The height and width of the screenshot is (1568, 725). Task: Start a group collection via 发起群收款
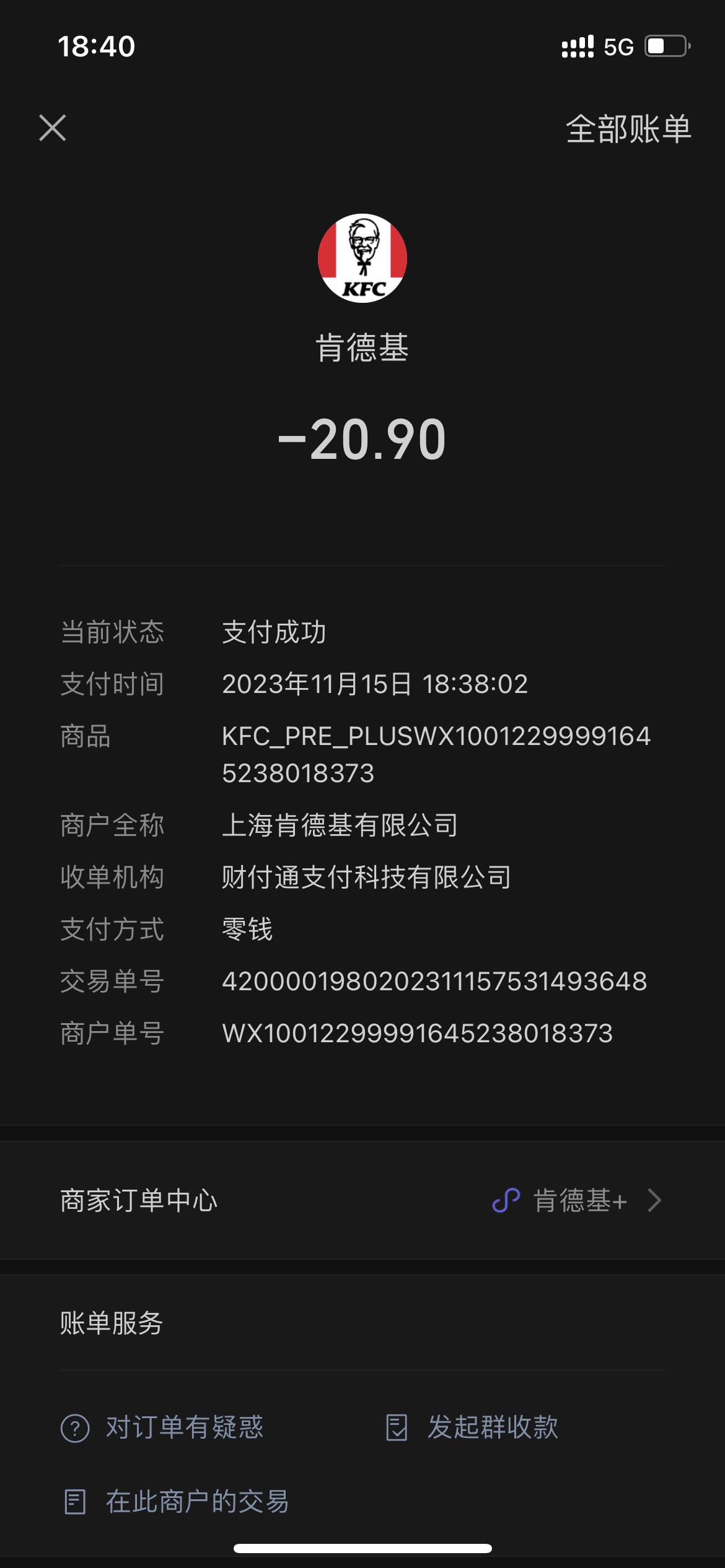pos(472,1427)
